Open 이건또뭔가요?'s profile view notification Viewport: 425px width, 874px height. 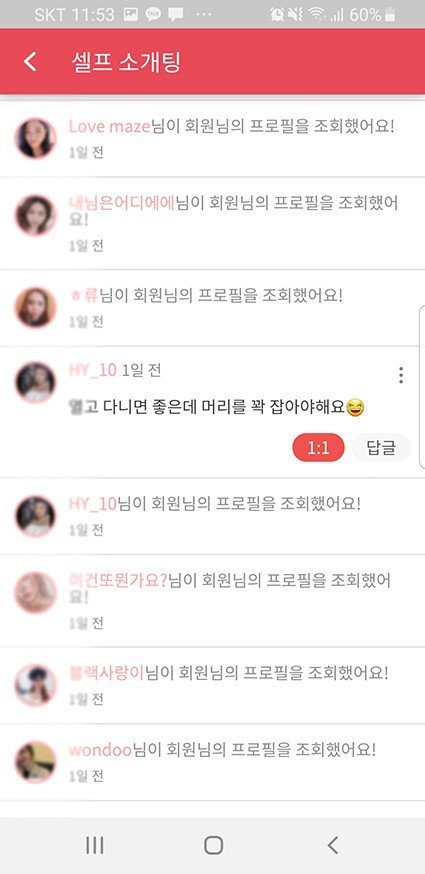click(212, 601)
